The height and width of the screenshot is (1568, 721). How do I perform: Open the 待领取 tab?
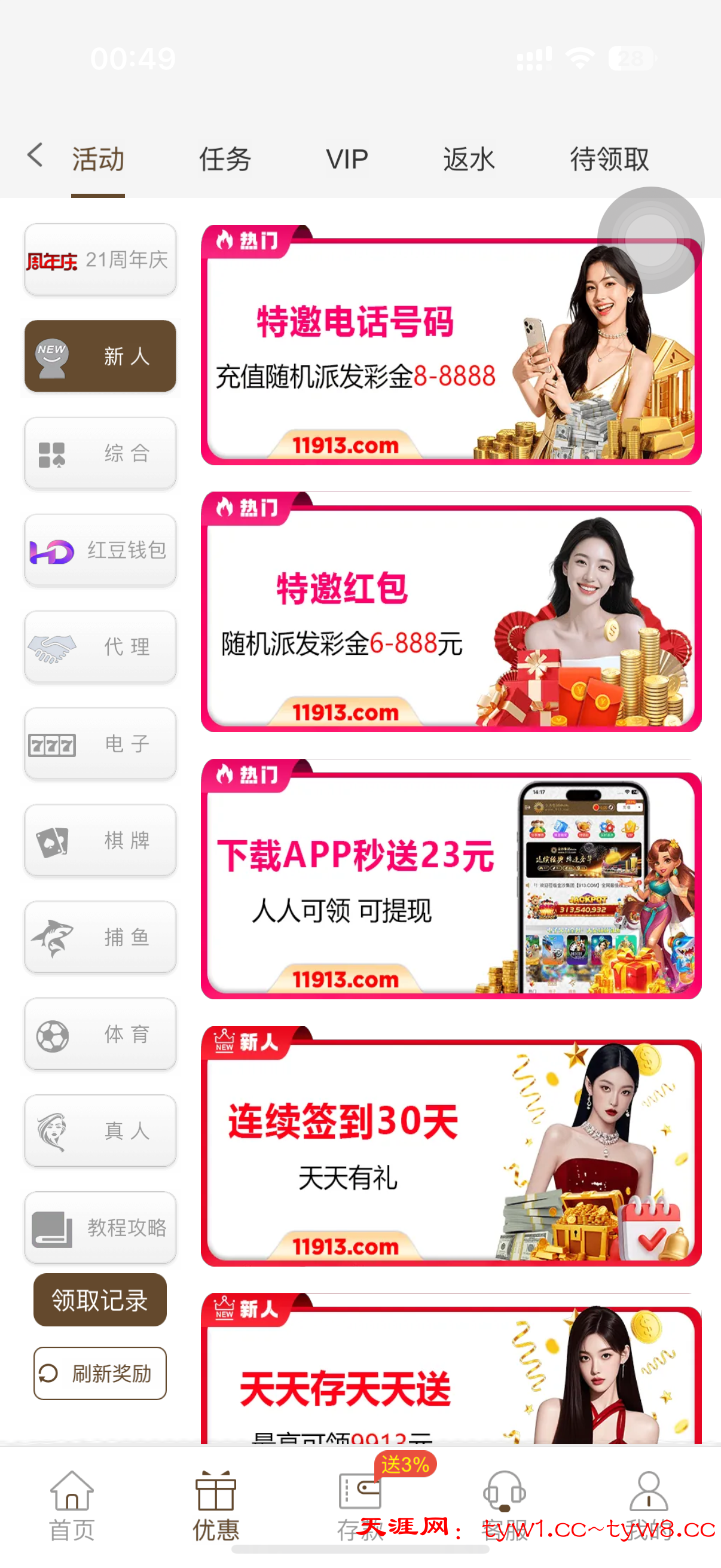pyautogui.click(x=609, y=160)
